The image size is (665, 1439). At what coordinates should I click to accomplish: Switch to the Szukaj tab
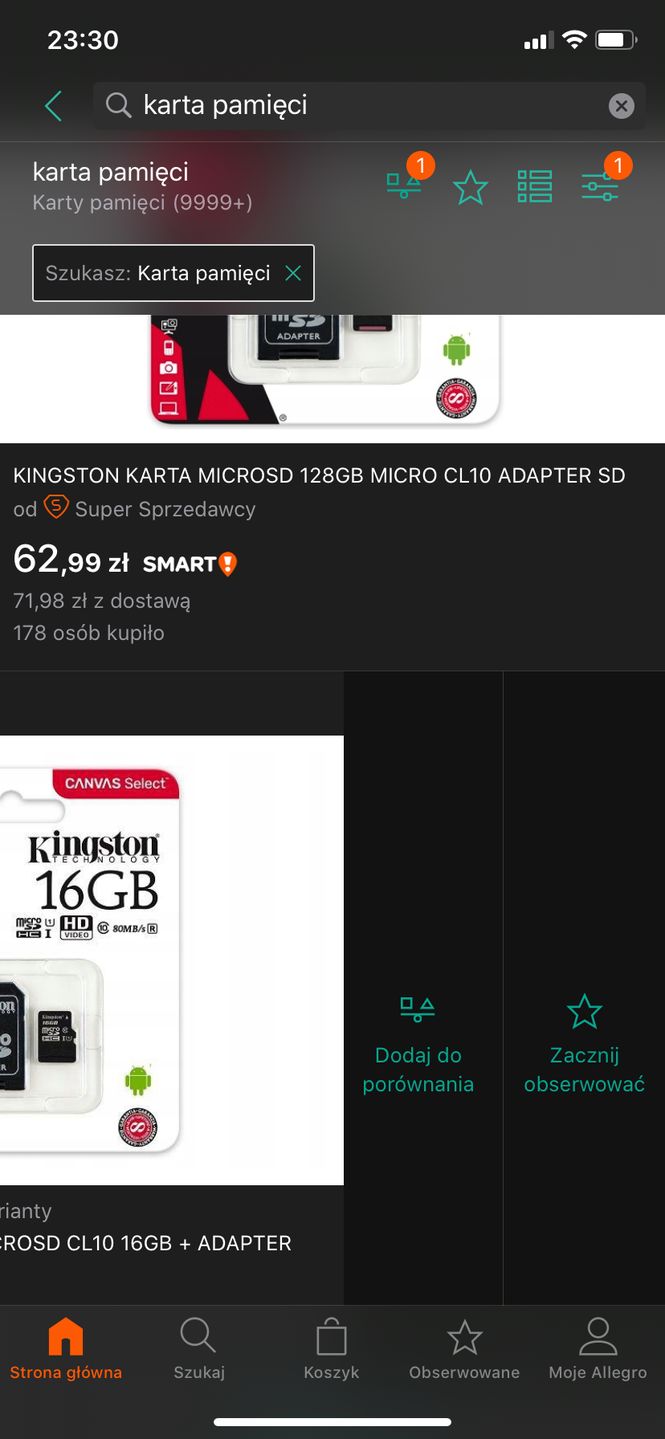(x=198, y=1349)
